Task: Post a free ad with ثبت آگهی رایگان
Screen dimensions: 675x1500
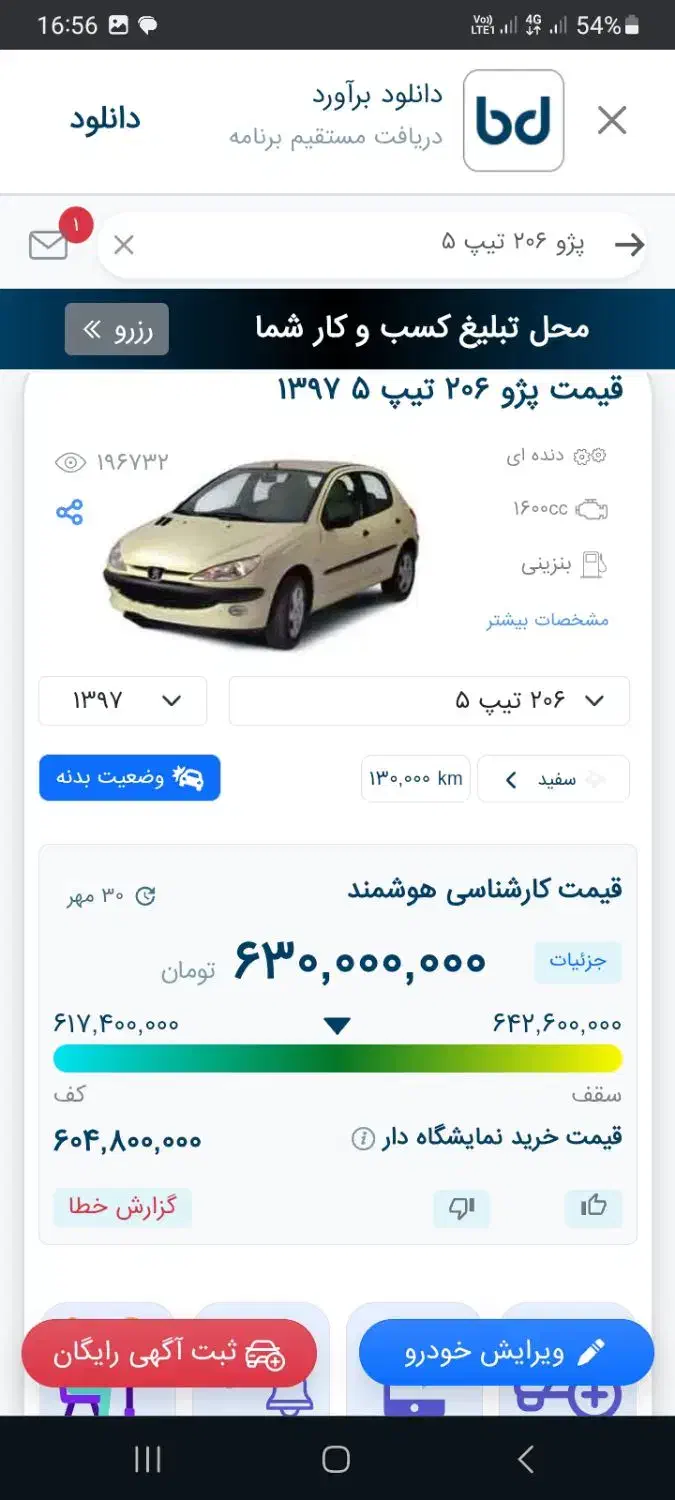Action: [169, 1355]
